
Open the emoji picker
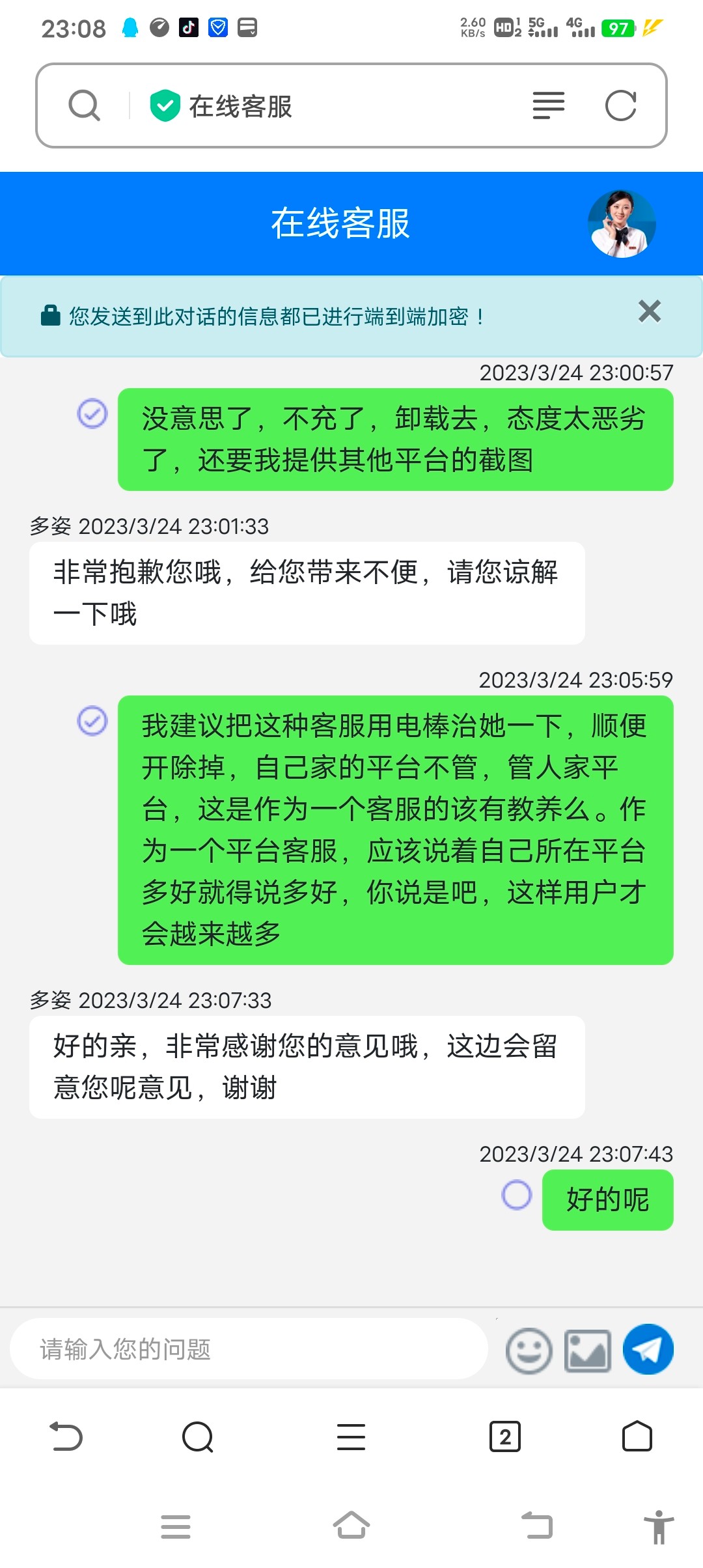(529, 1351)
